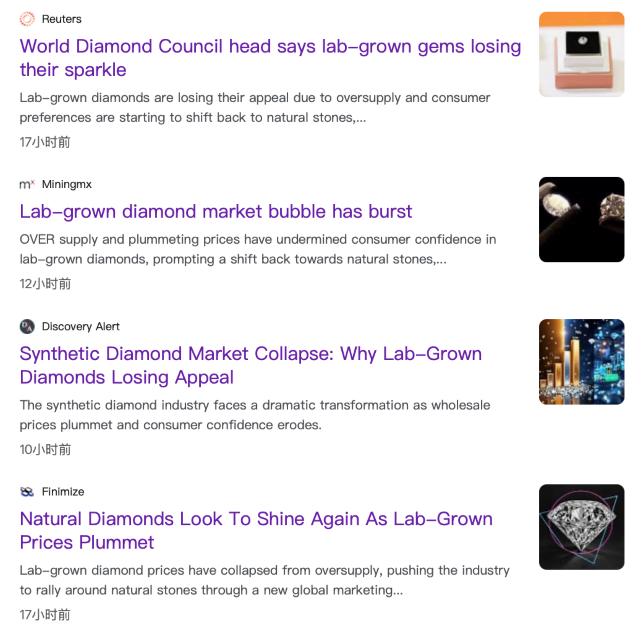Open the Reuters article on lab-grown gems losing sparkle
Screen dimensions: 640x636
click(270, 58)
